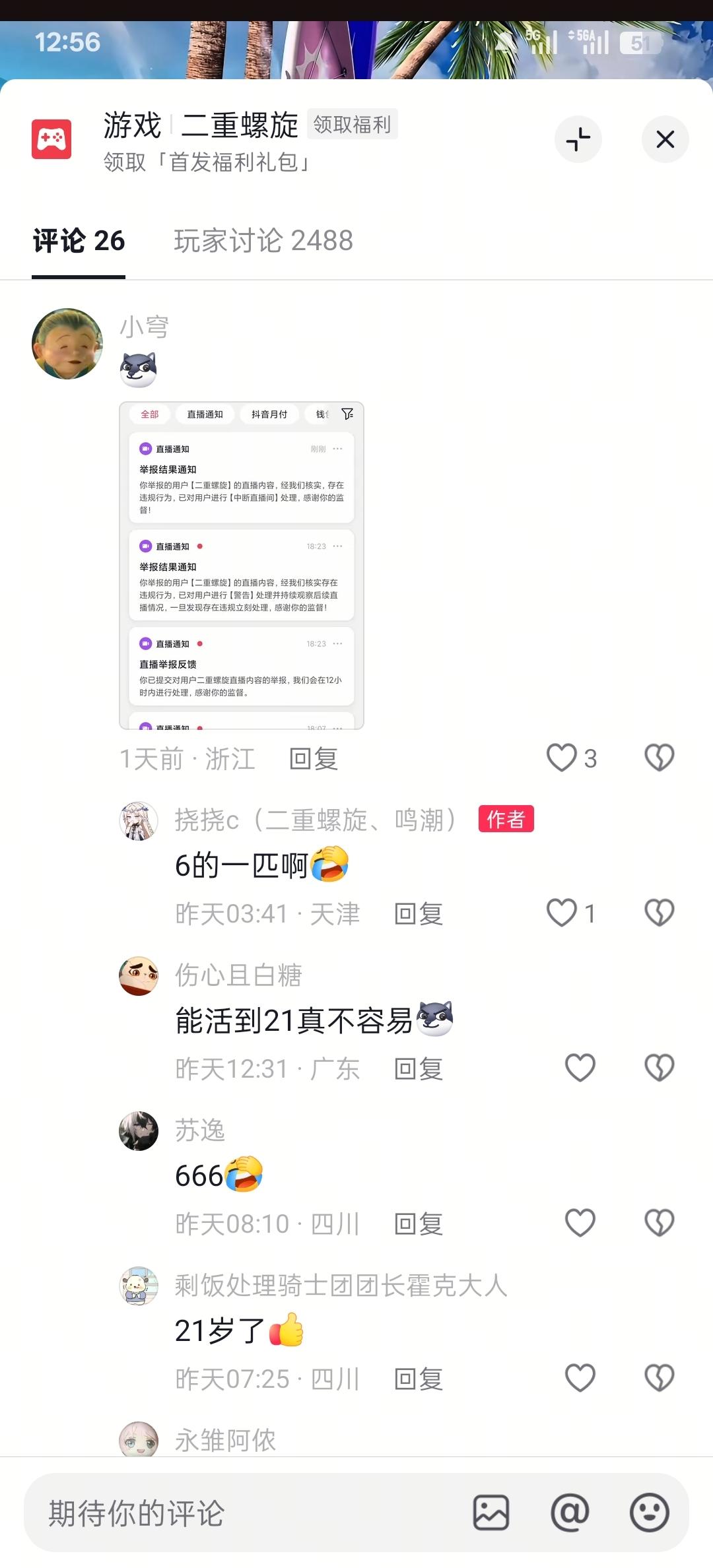Viewport: 713px width, 1568px height.
Task: Reply to 小穹's comment
Action: click(x=314, y=759)
